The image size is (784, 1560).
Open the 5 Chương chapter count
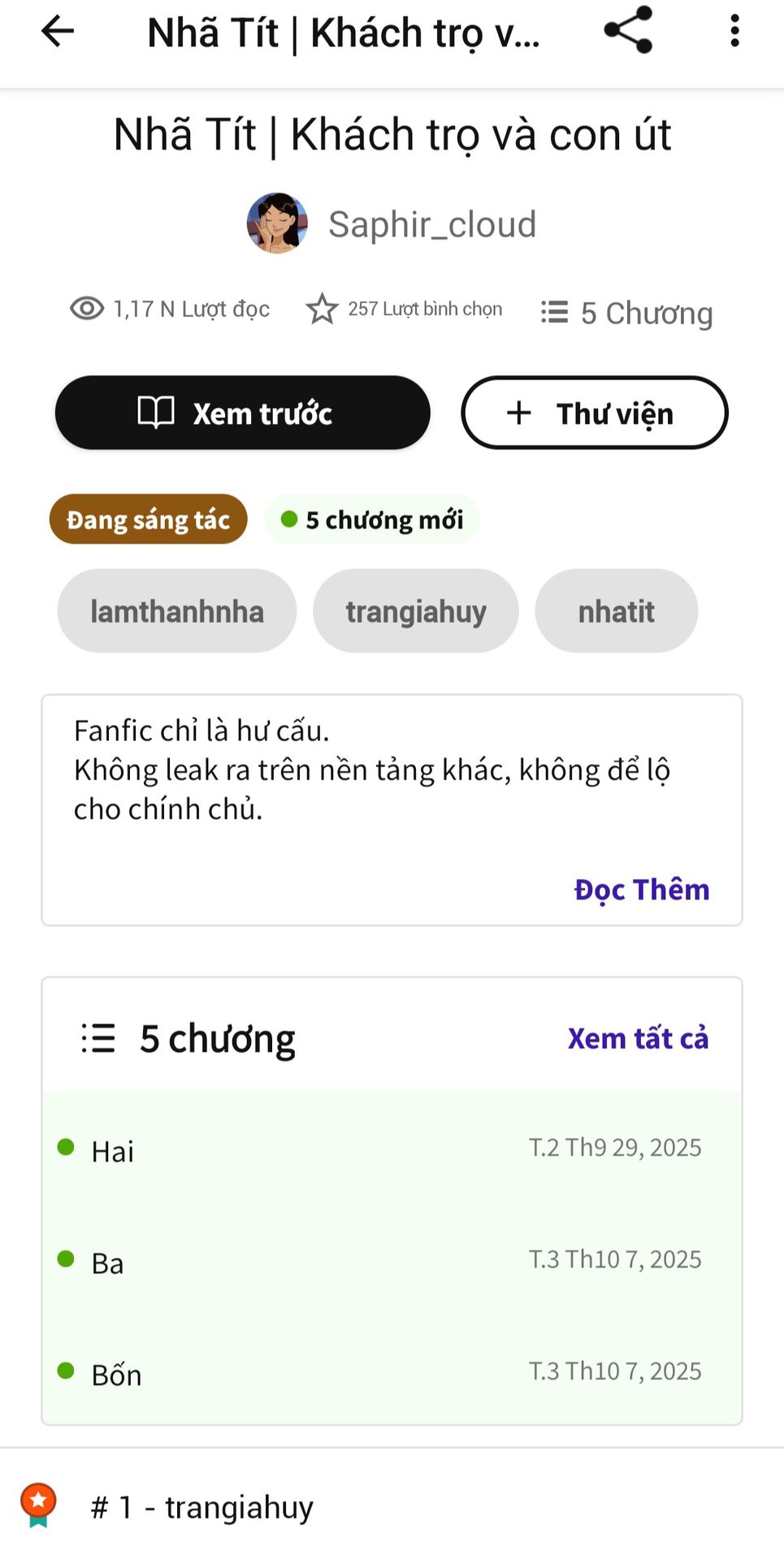tap(627, 313)
